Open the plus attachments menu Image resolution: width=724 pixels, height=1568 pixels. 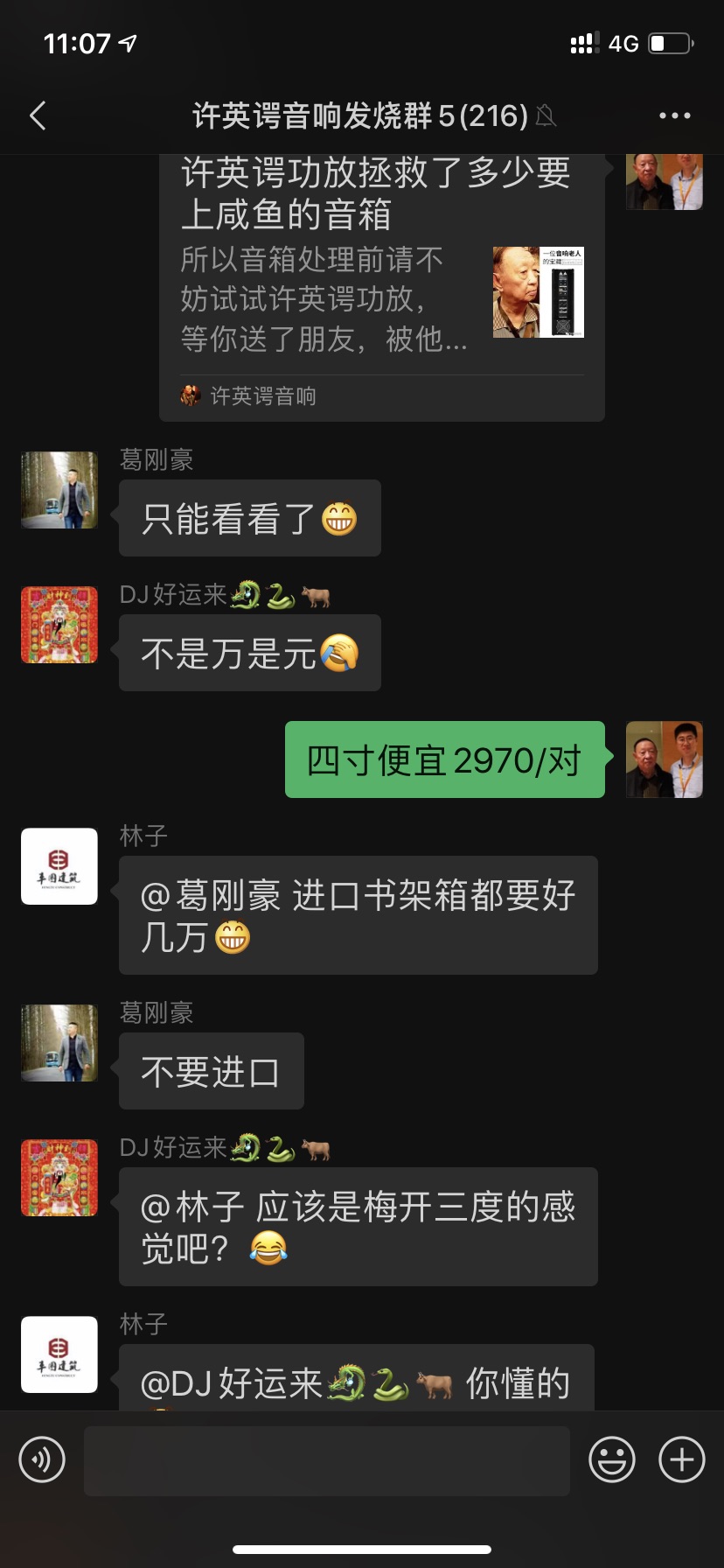pos(681,1460)
